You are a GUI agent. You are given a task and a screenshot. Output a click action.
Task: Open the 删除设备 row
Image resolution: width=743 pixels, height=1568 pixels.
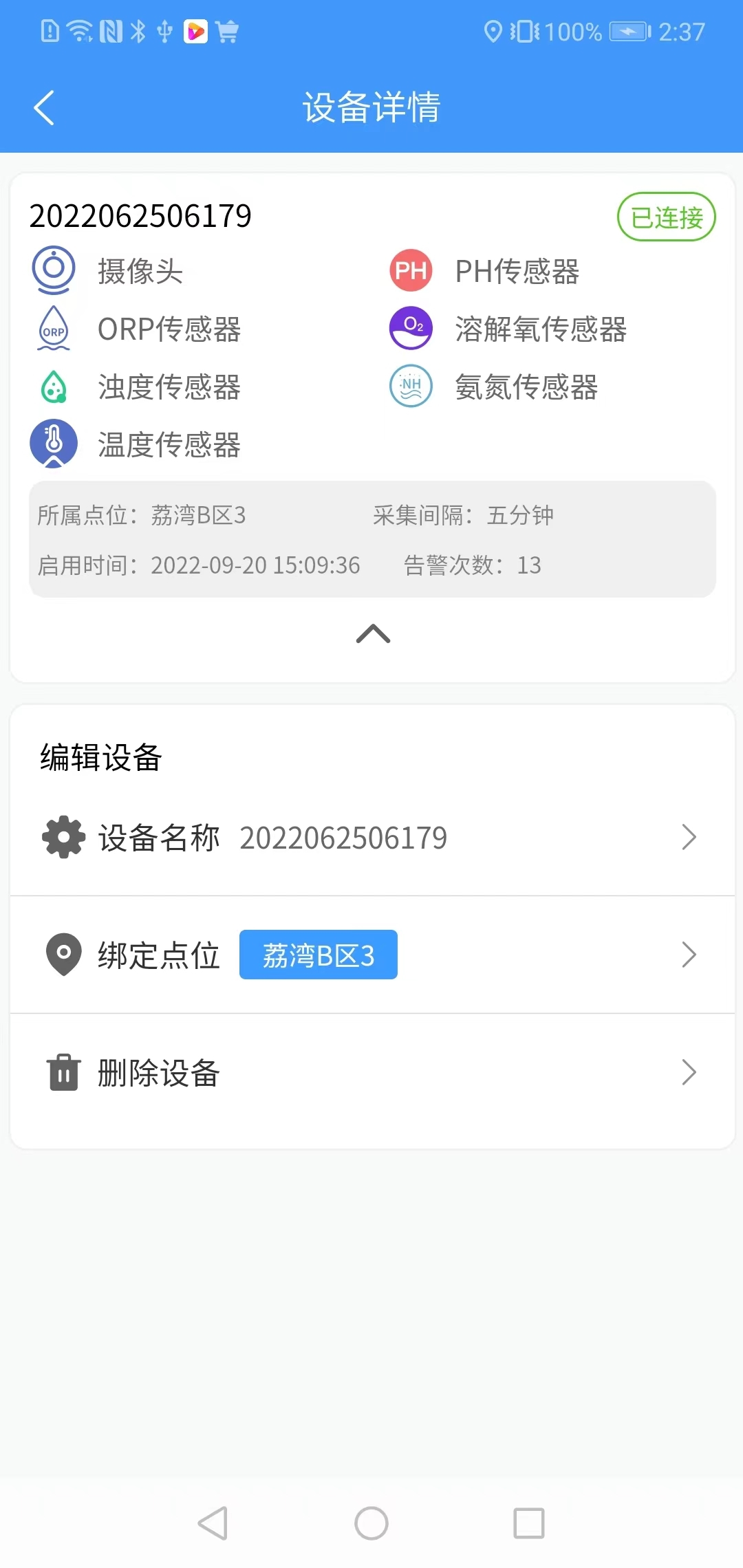coord(372,1072)
